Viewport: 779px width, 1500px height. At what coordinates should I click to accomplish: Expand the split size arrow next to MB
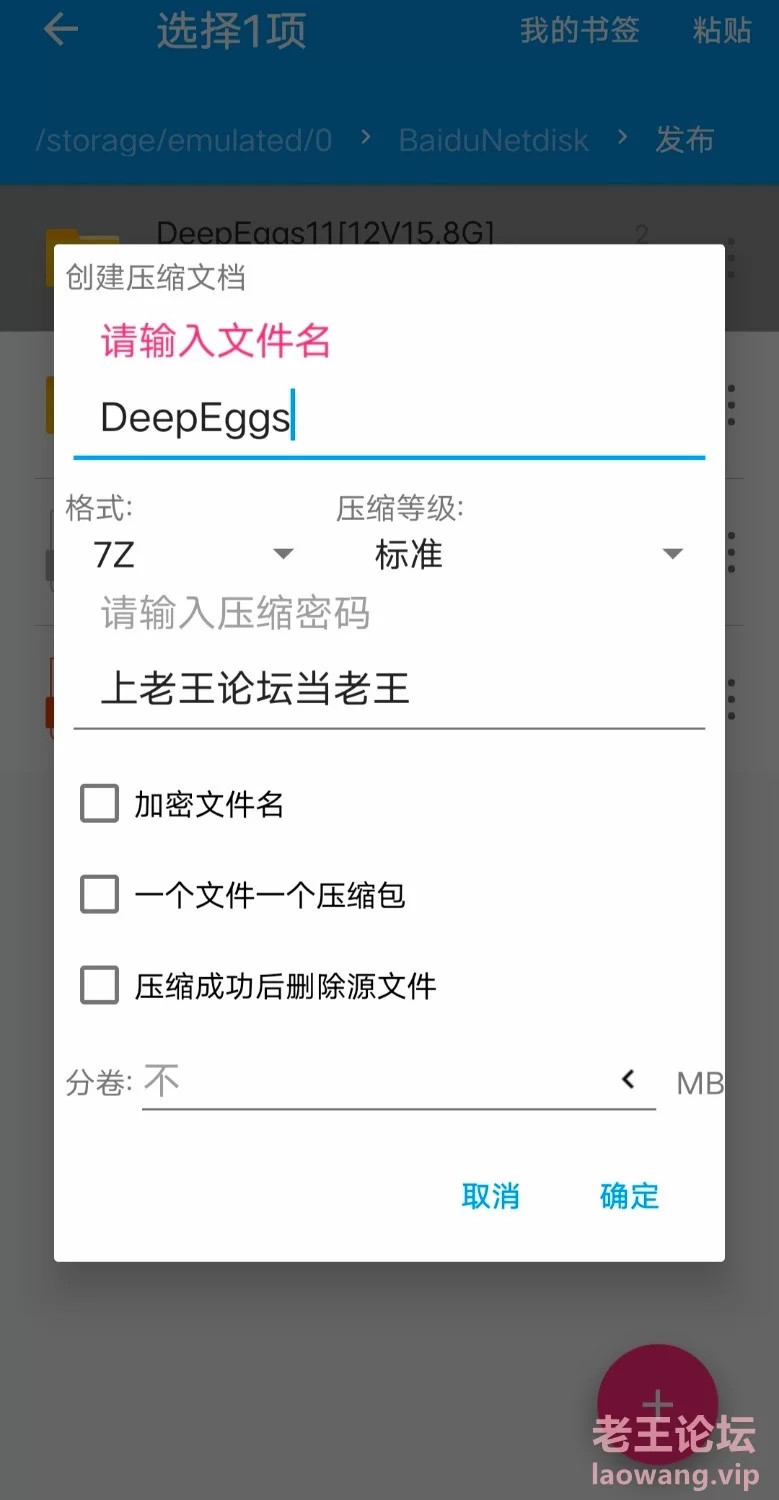tap(629, 1080)
